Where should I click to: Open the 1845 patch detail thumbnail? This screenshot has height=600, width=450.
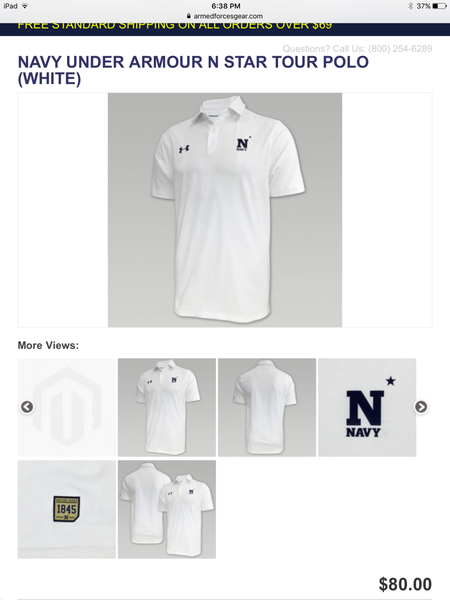(67, 509)
